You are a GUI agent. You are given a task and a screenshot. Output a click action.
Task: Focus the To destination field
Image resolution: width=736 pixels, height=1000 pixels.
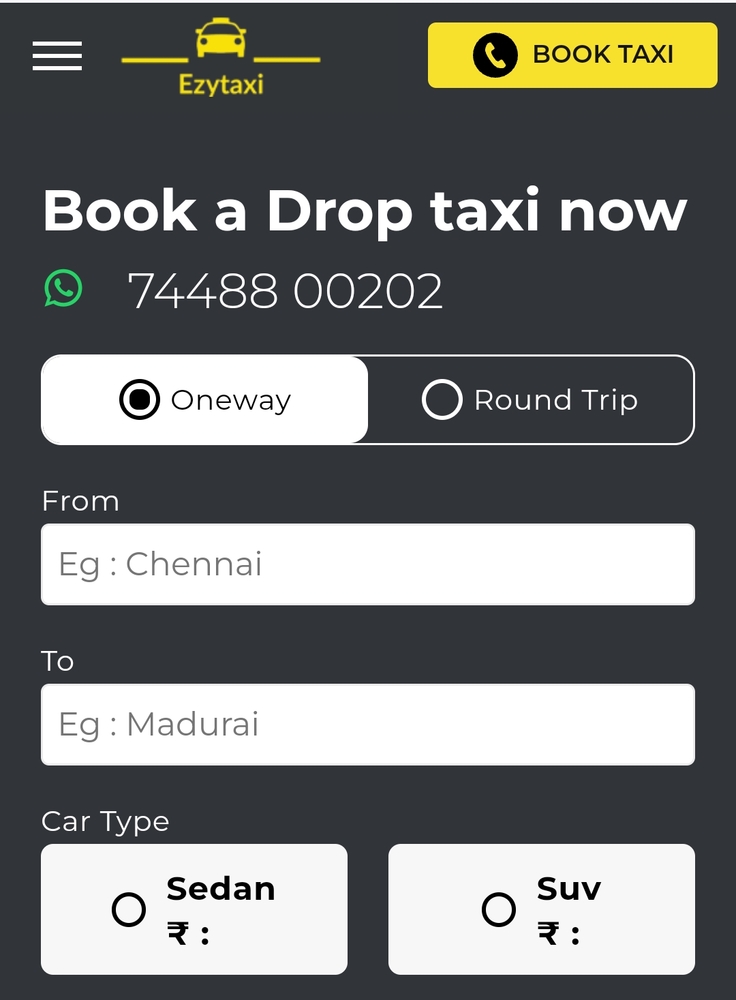(x=367, y=724)
